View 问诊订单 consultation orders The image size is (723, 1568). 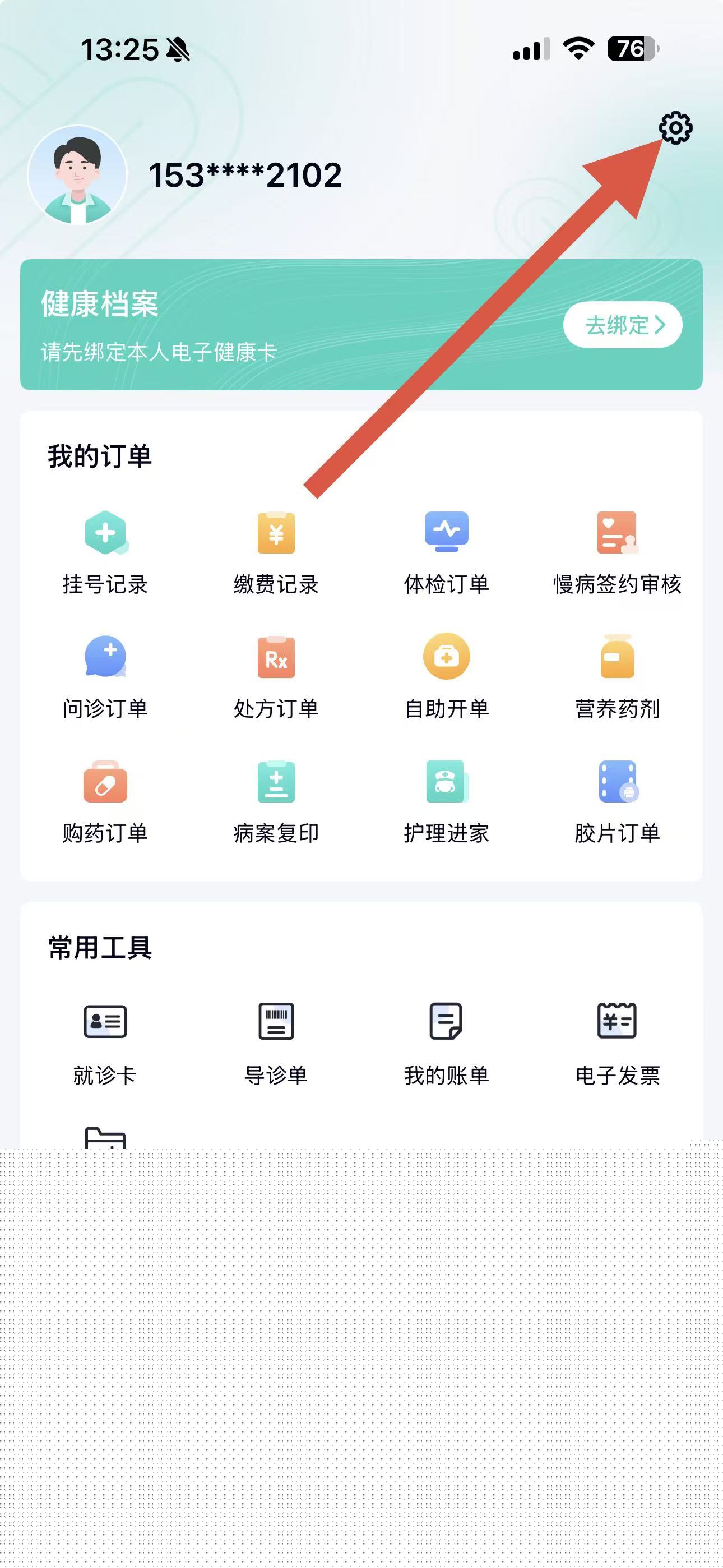point(105,677)
